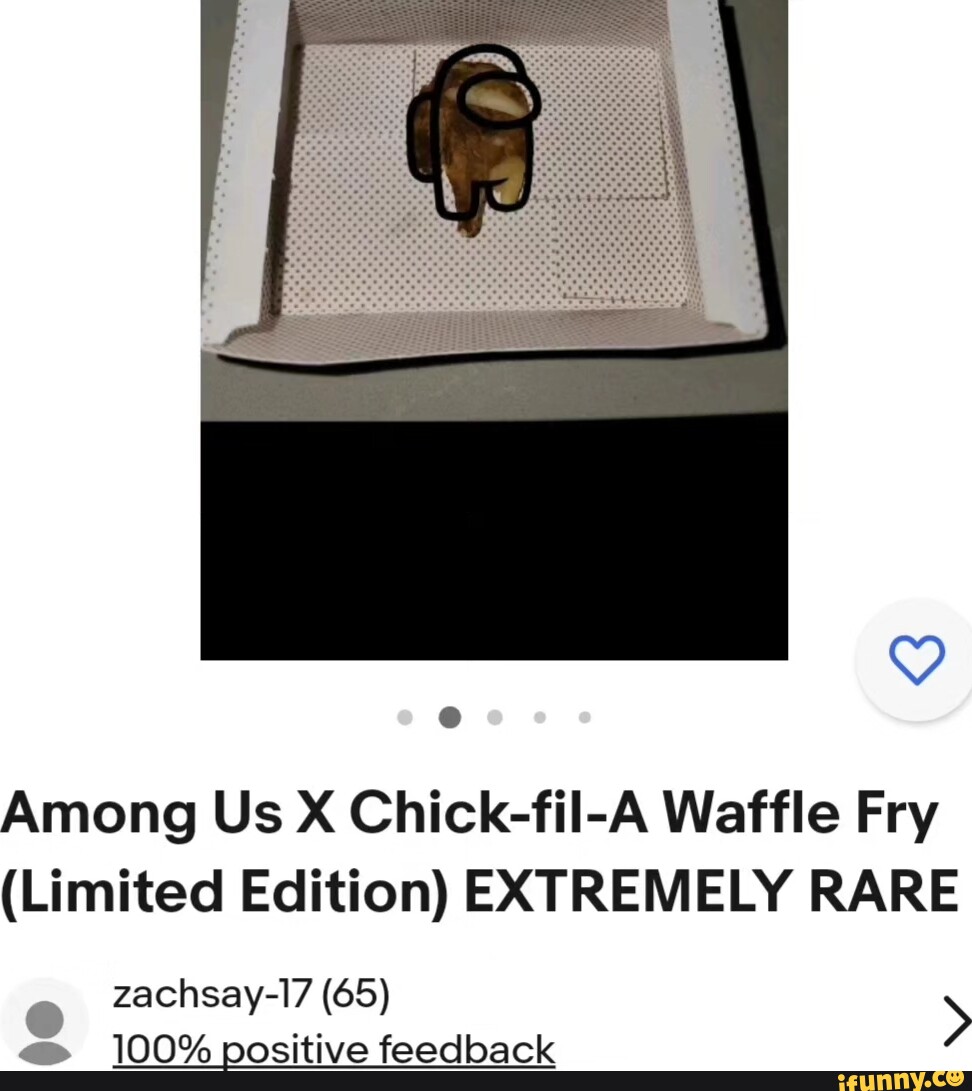Select the currently active carousel dot
Screen dimensions: 972x1091
point(449,717)
